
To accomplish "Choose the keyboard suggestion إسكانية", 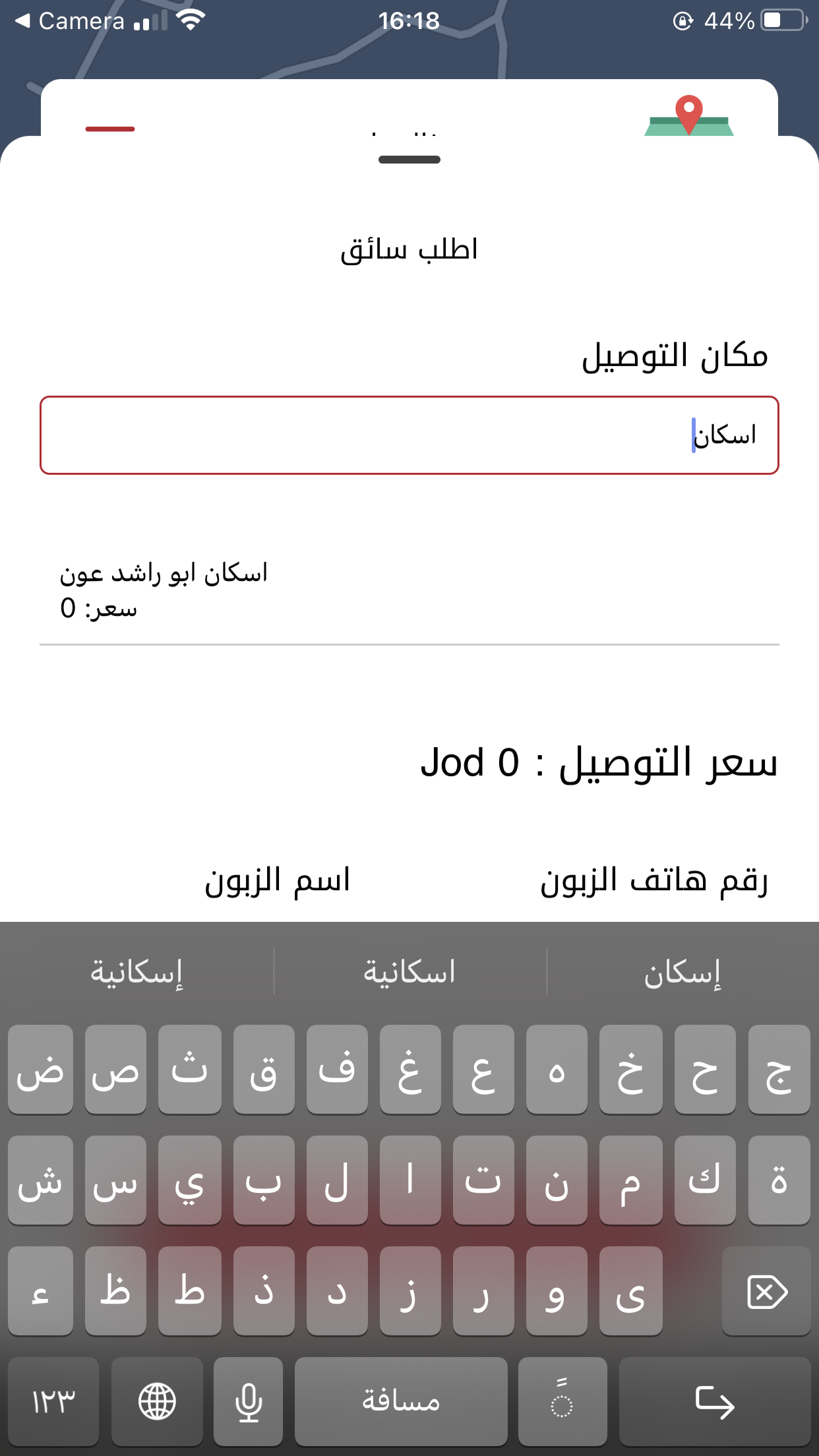I will 136,973.
